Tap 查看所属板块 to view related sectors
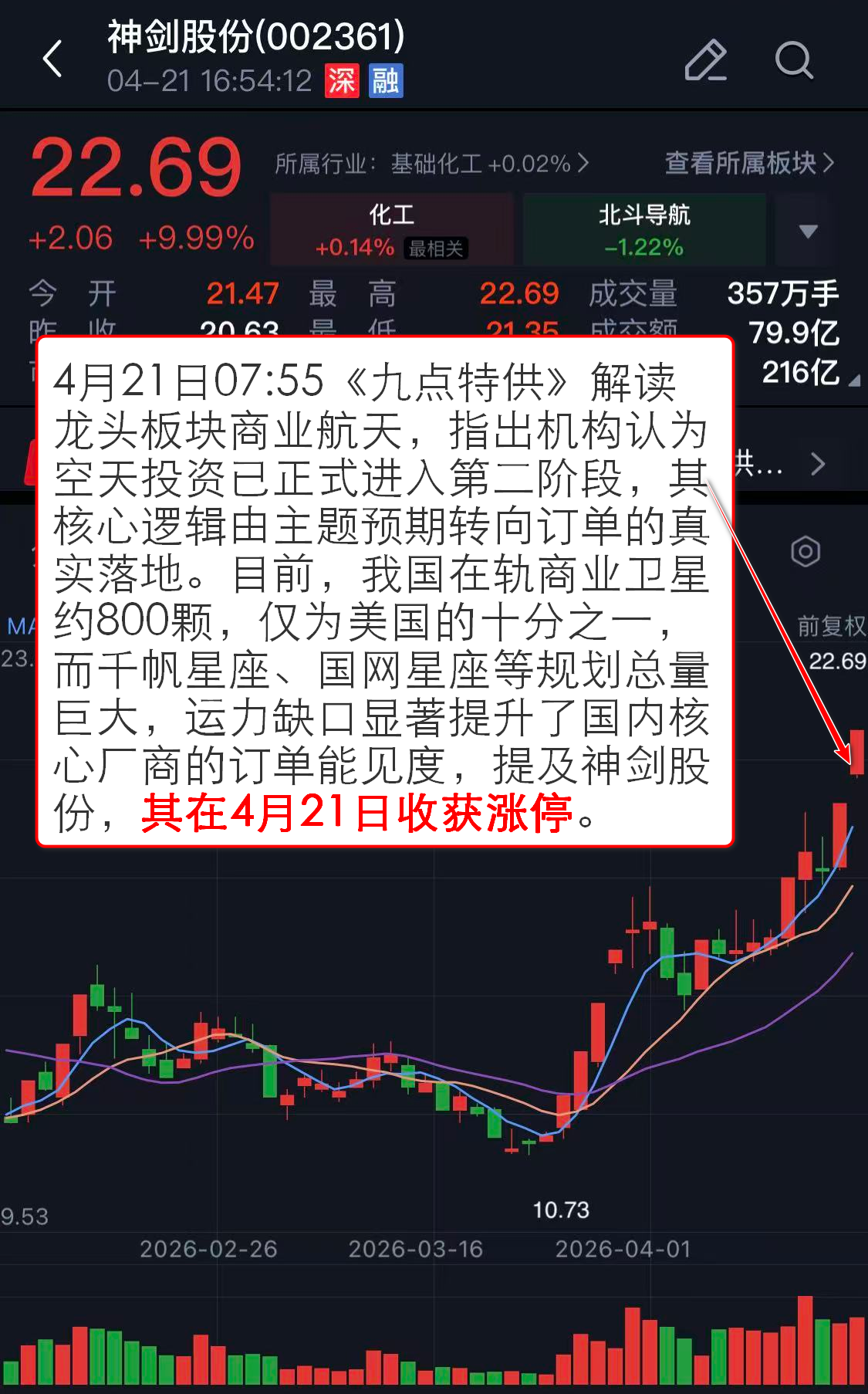Screen dimensions: 868x1394 [749, 163]
